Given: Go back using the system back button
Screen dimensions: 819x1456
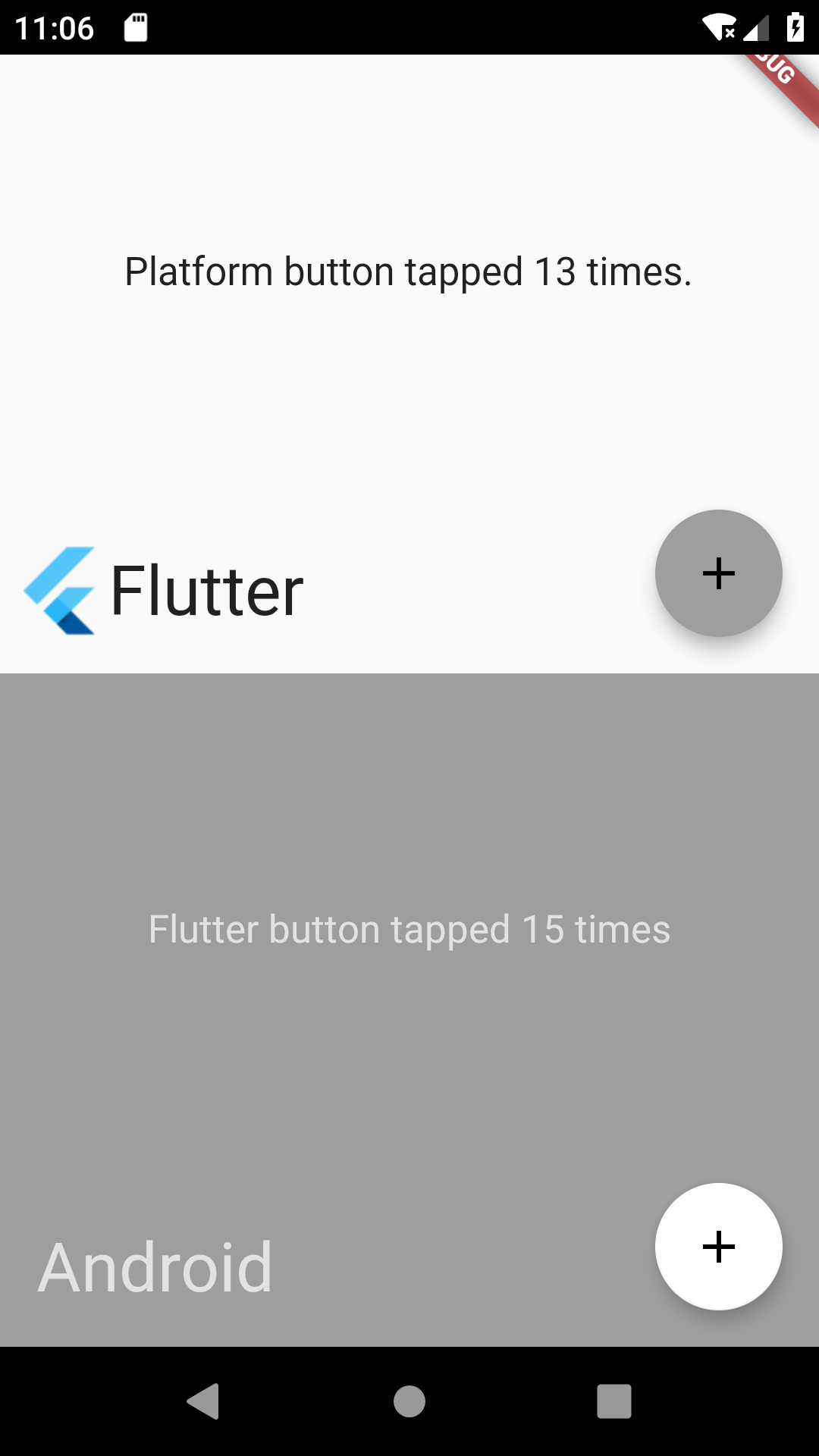Looking at the screenshot, I should pos(203,1401).
